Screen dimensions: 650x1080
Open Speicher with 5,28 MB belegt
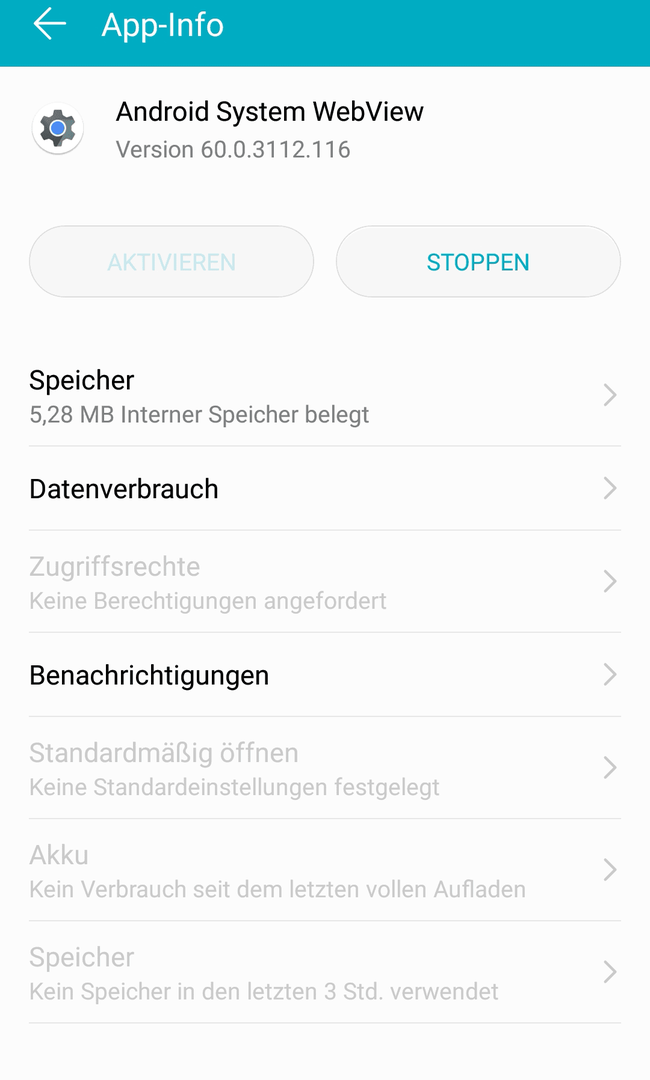325,396
